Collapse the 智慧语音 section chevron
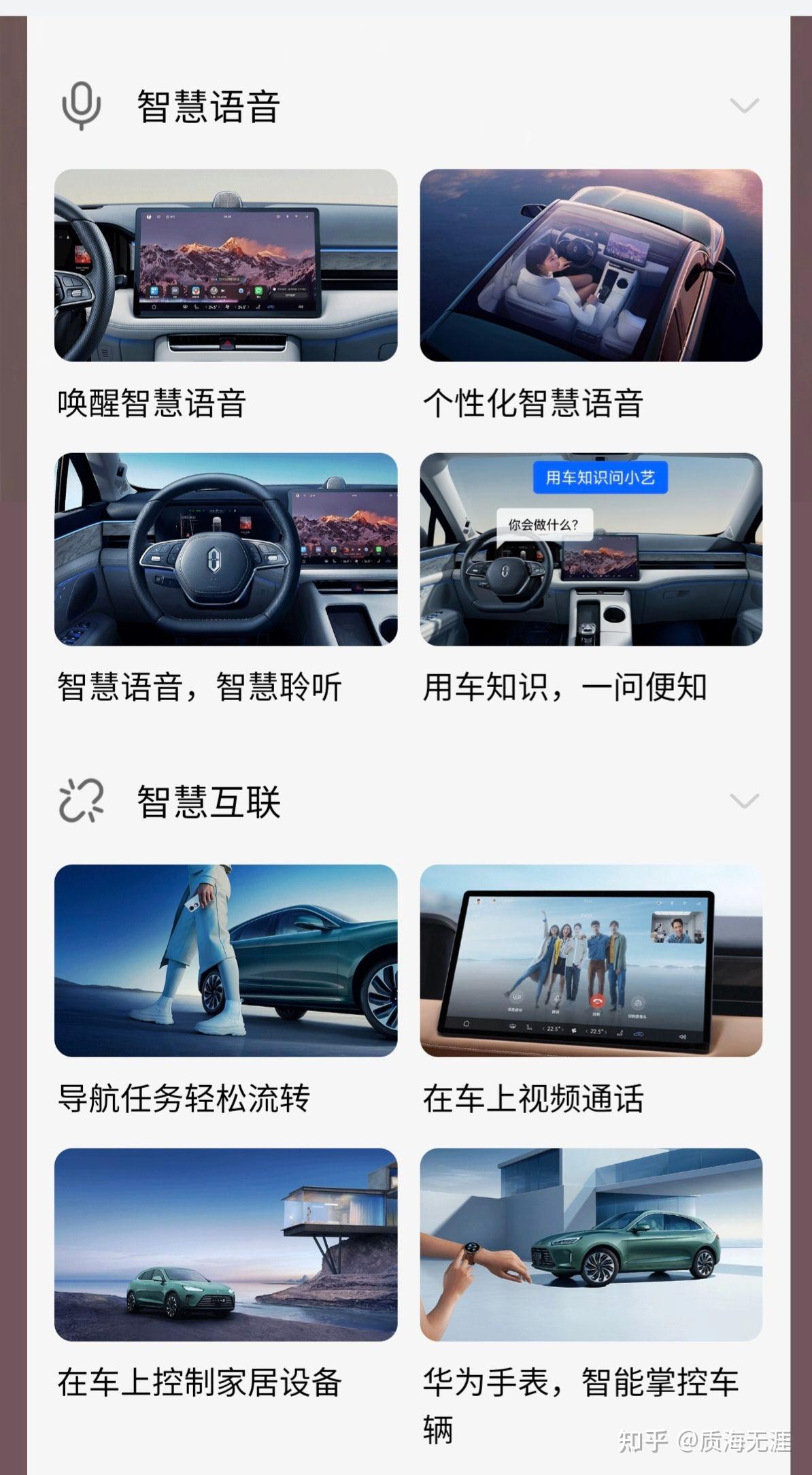 (x=744, y=105)
